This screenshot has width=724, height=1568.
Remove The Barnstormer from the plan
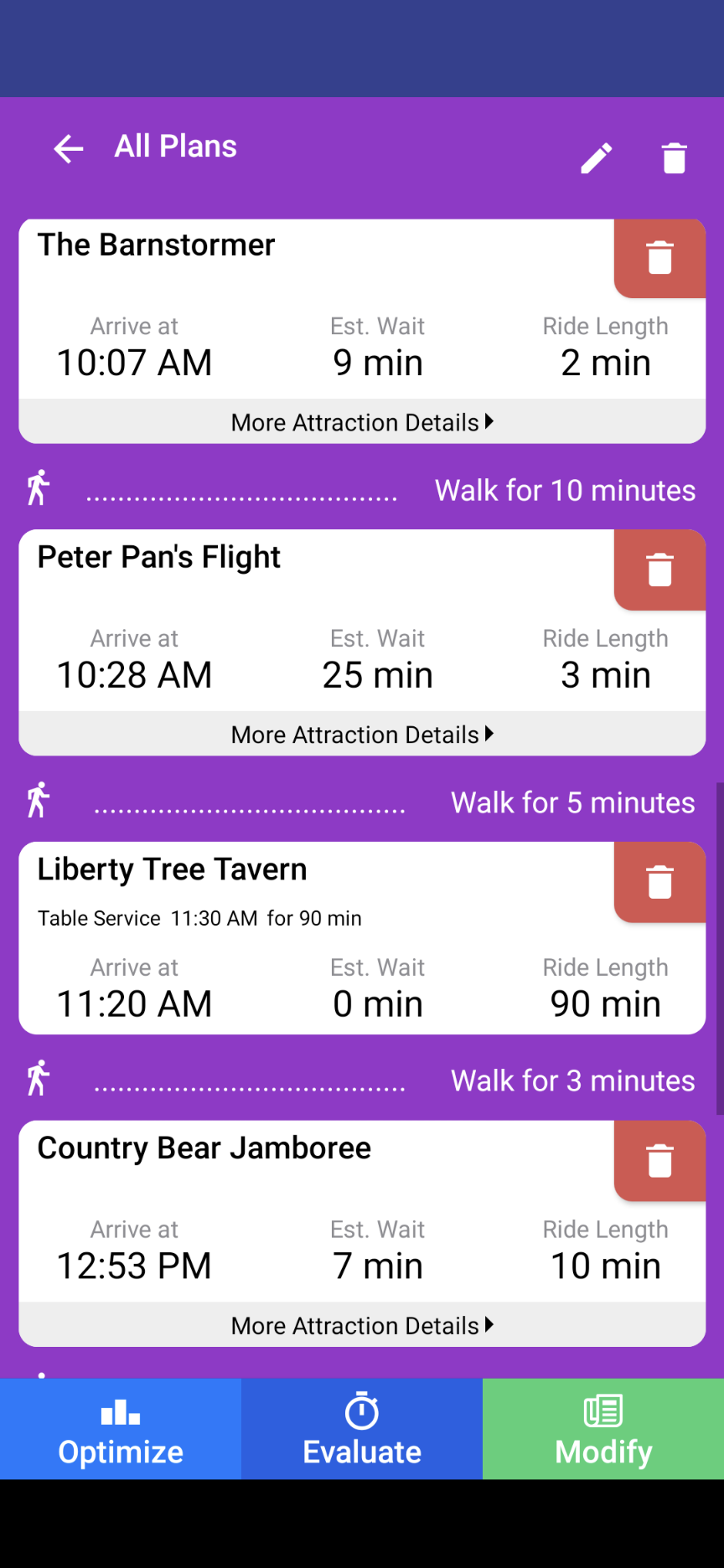tap(659, 258)
